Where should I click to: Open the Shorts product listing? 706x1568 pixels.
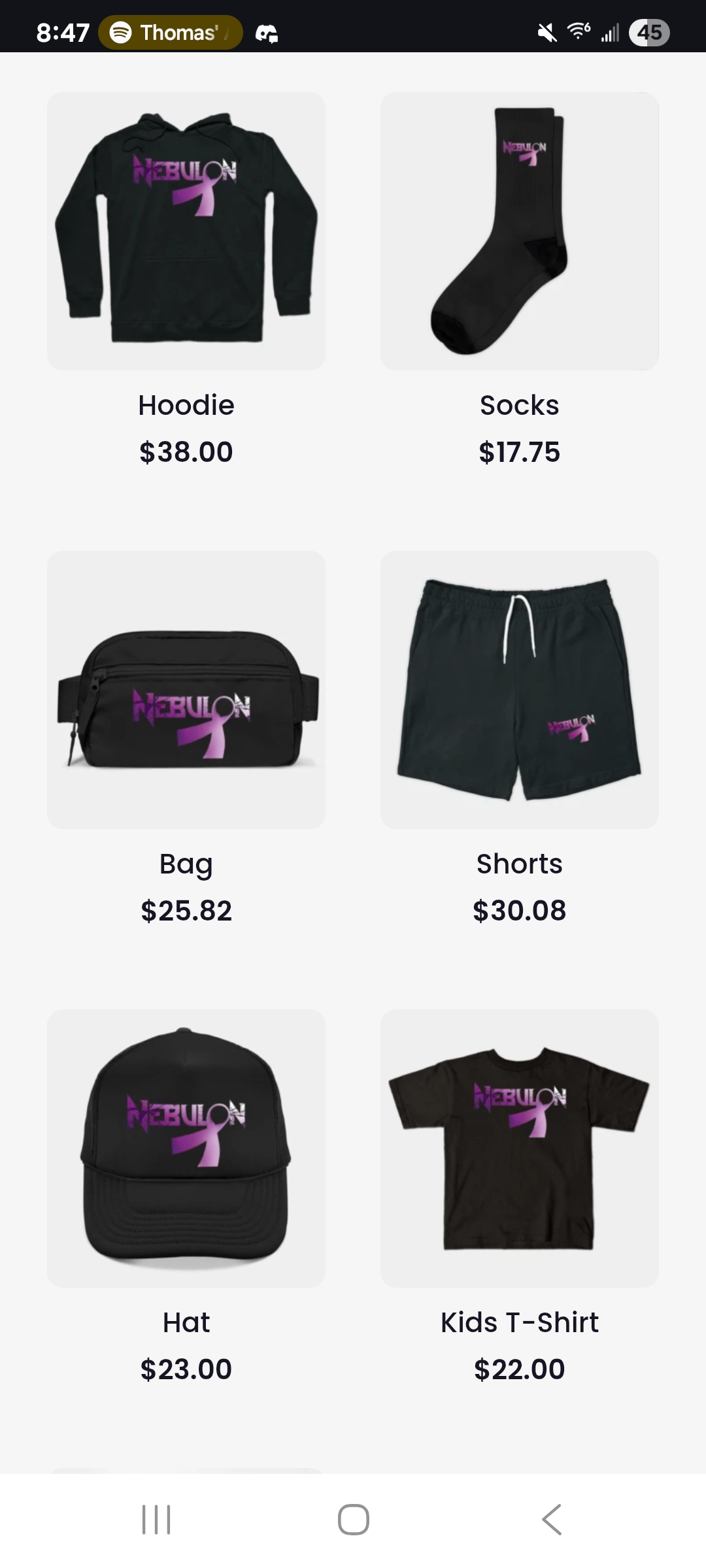[519, 690]
